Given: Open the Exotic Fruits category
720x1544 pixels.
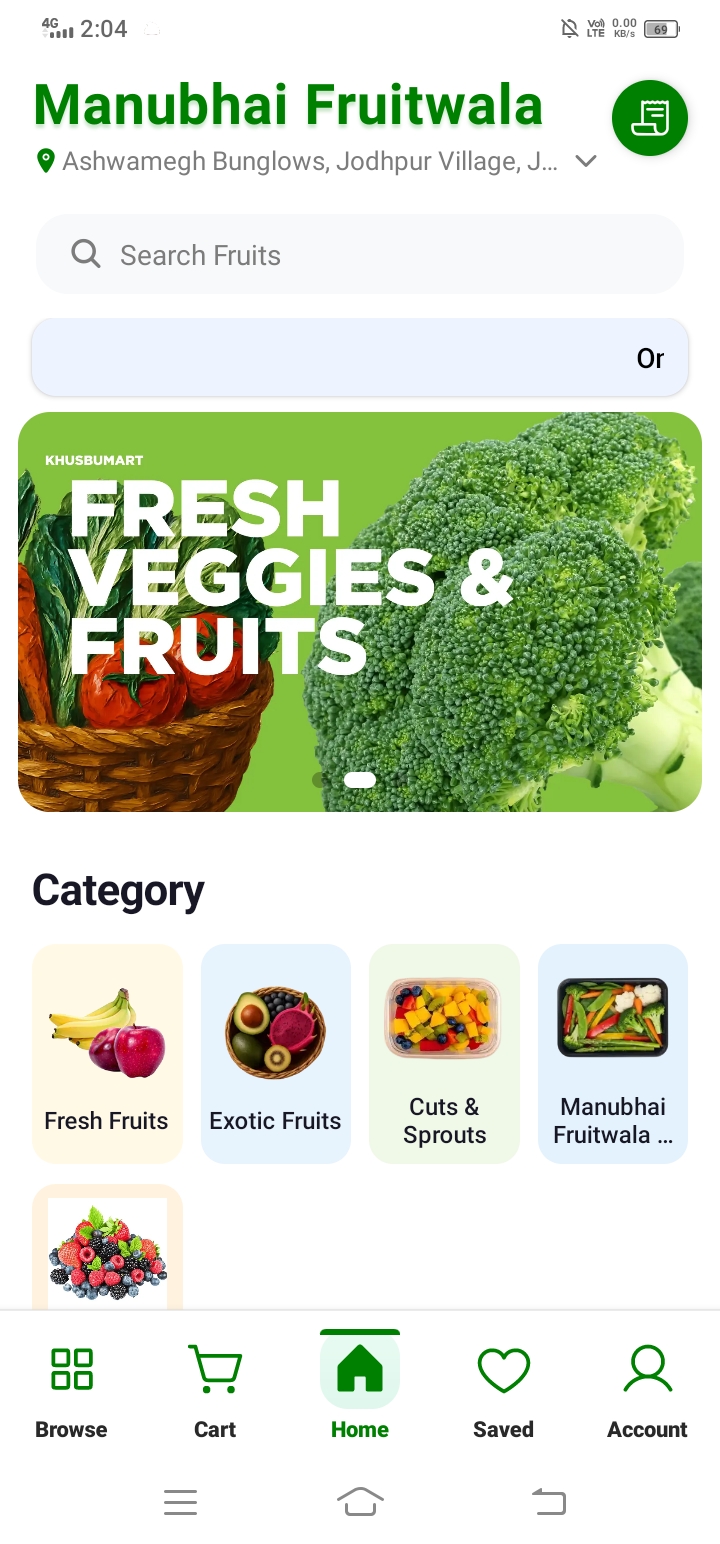Looking at the screenshot, I should (276, 1054).
